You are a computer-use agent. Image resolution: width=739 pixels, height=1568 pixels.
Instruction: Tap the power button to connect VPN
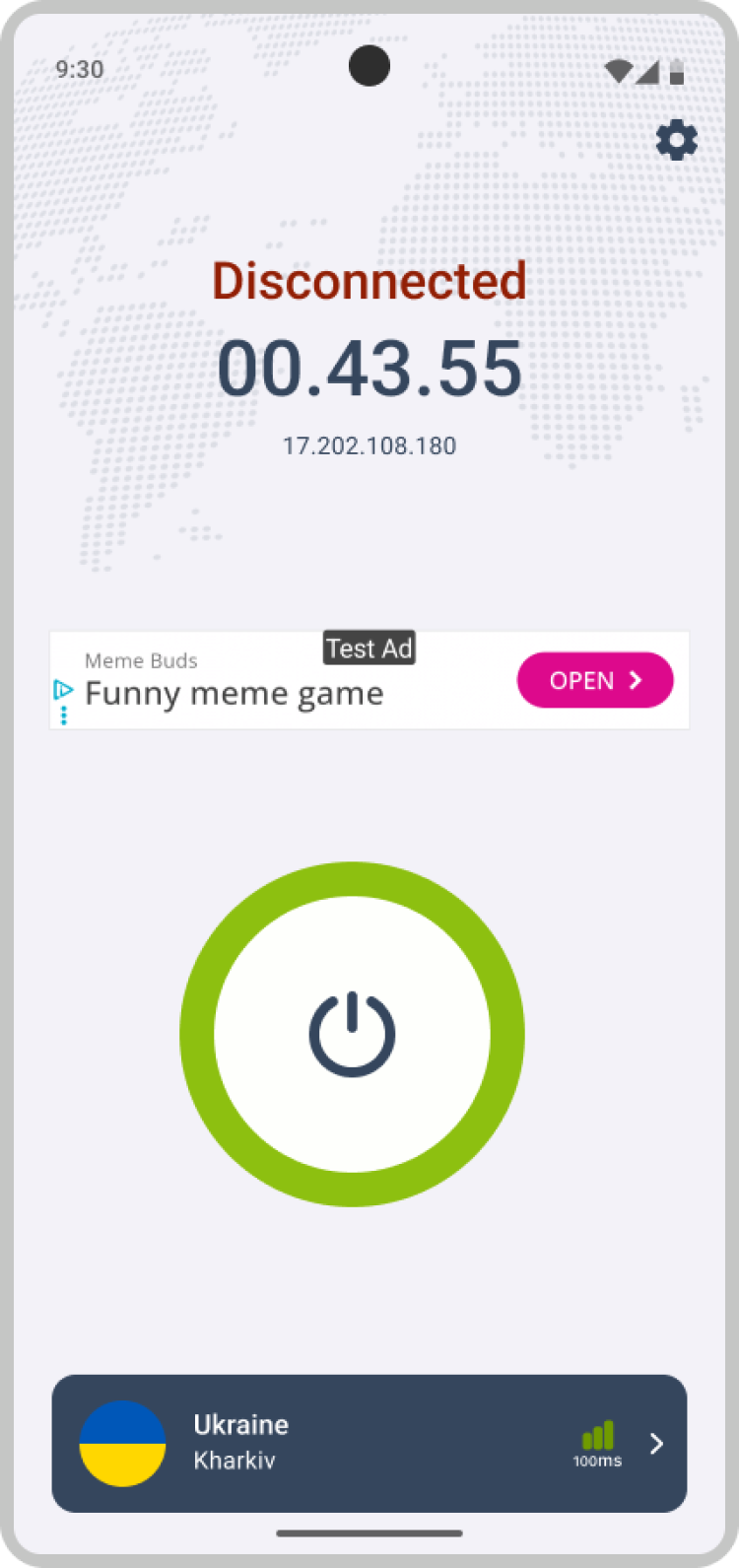click(352, 1034)
